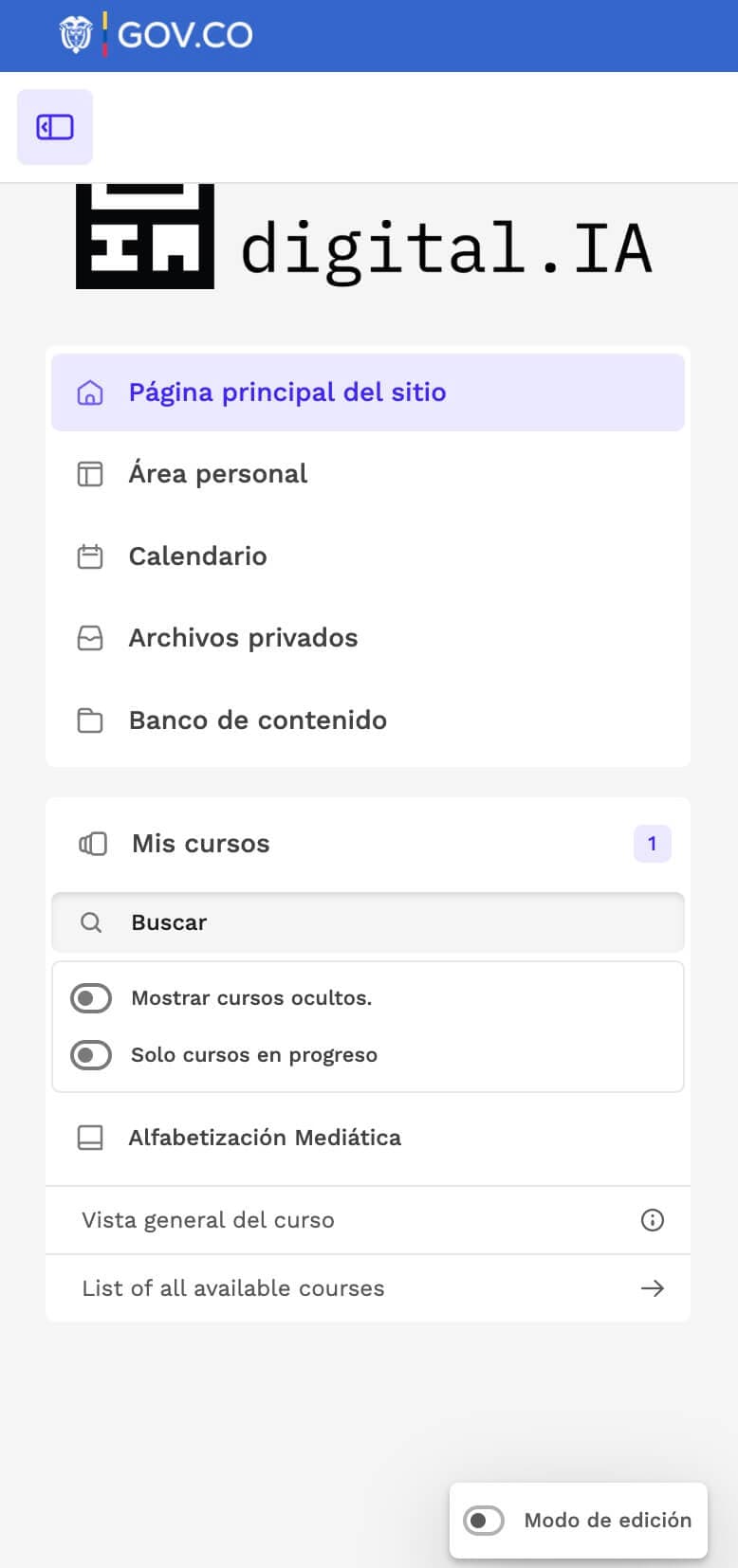Open Calendario via its calendar icon

click(x=89, y=556)
